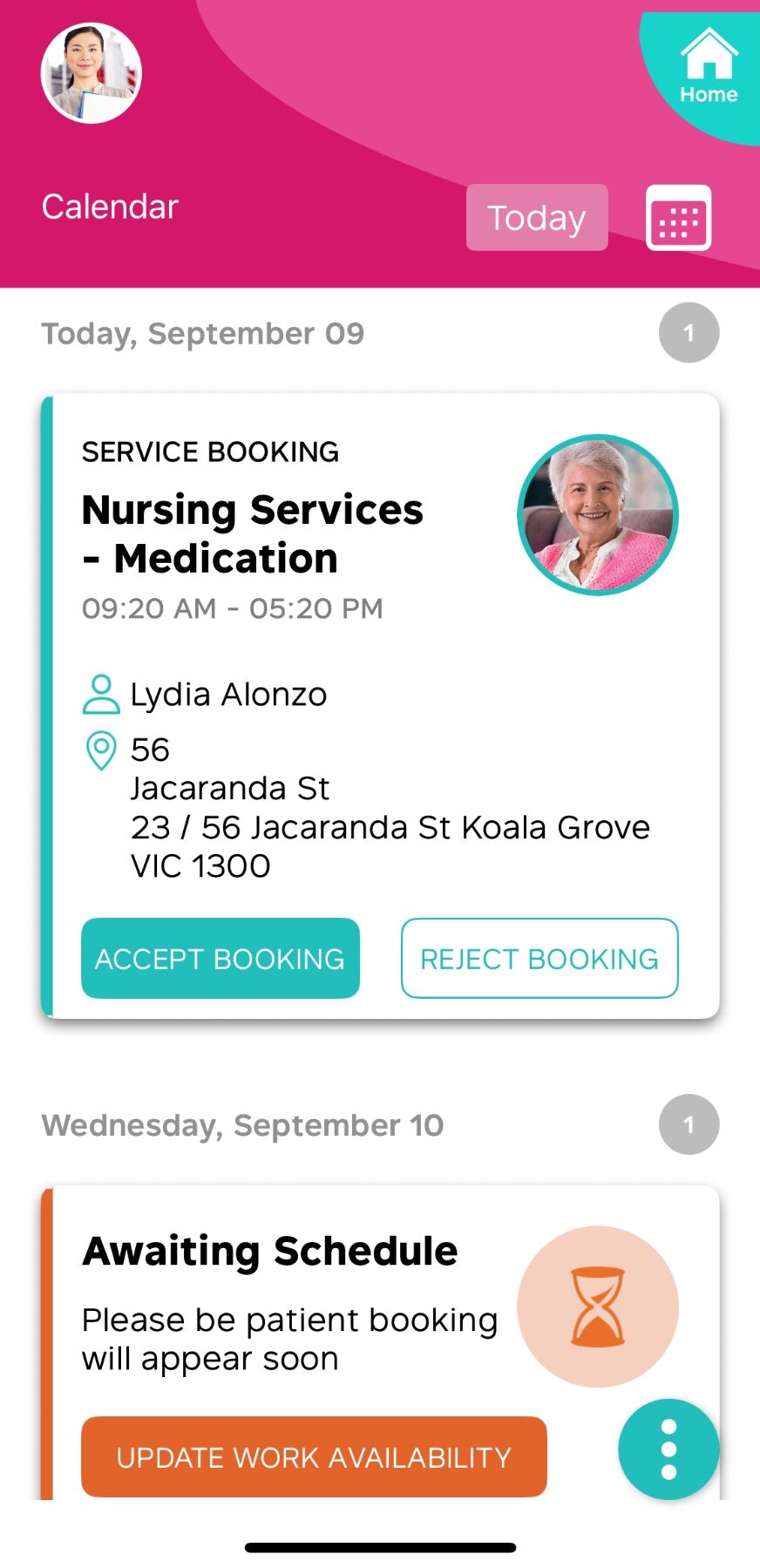Open the calendar date picker icon
760x1568 pixels.
[x=678, y=218]
